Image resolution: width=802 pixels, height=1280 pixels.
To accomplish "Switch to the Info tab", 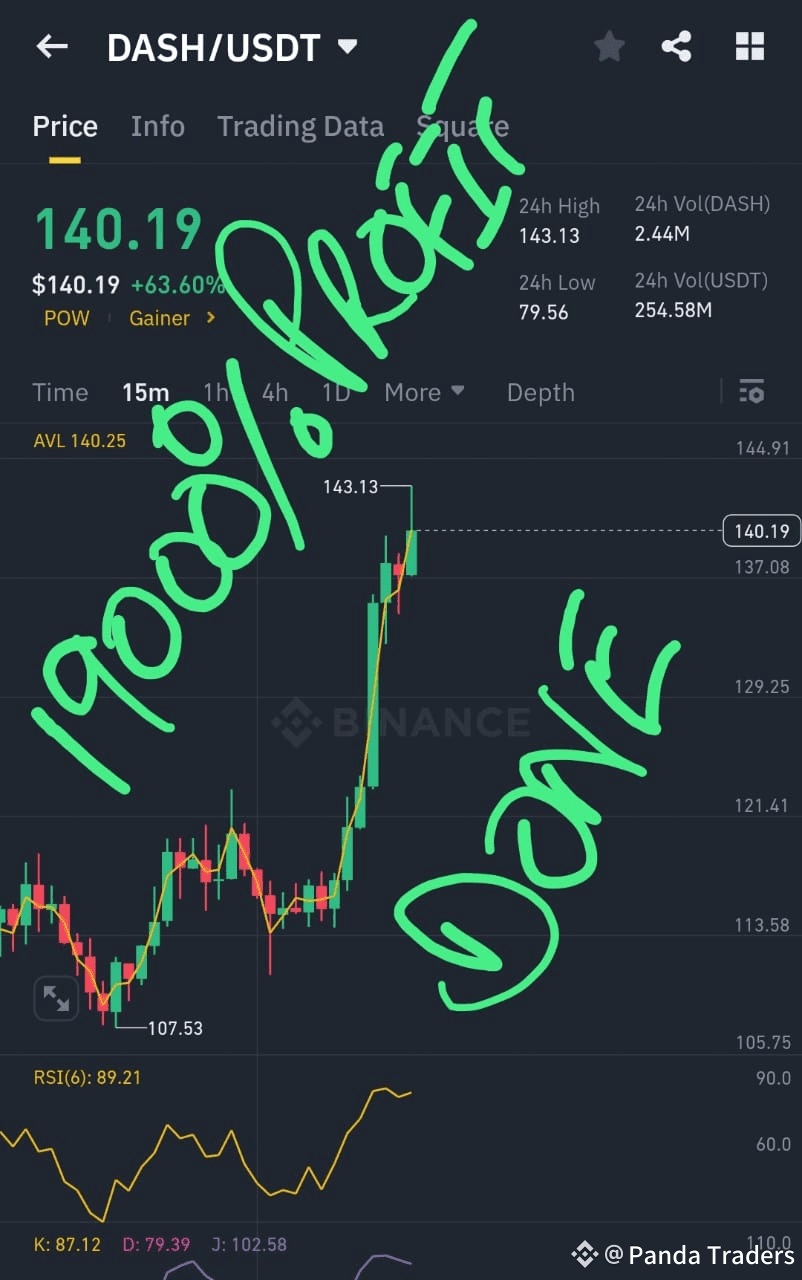I will pos(158,127).
